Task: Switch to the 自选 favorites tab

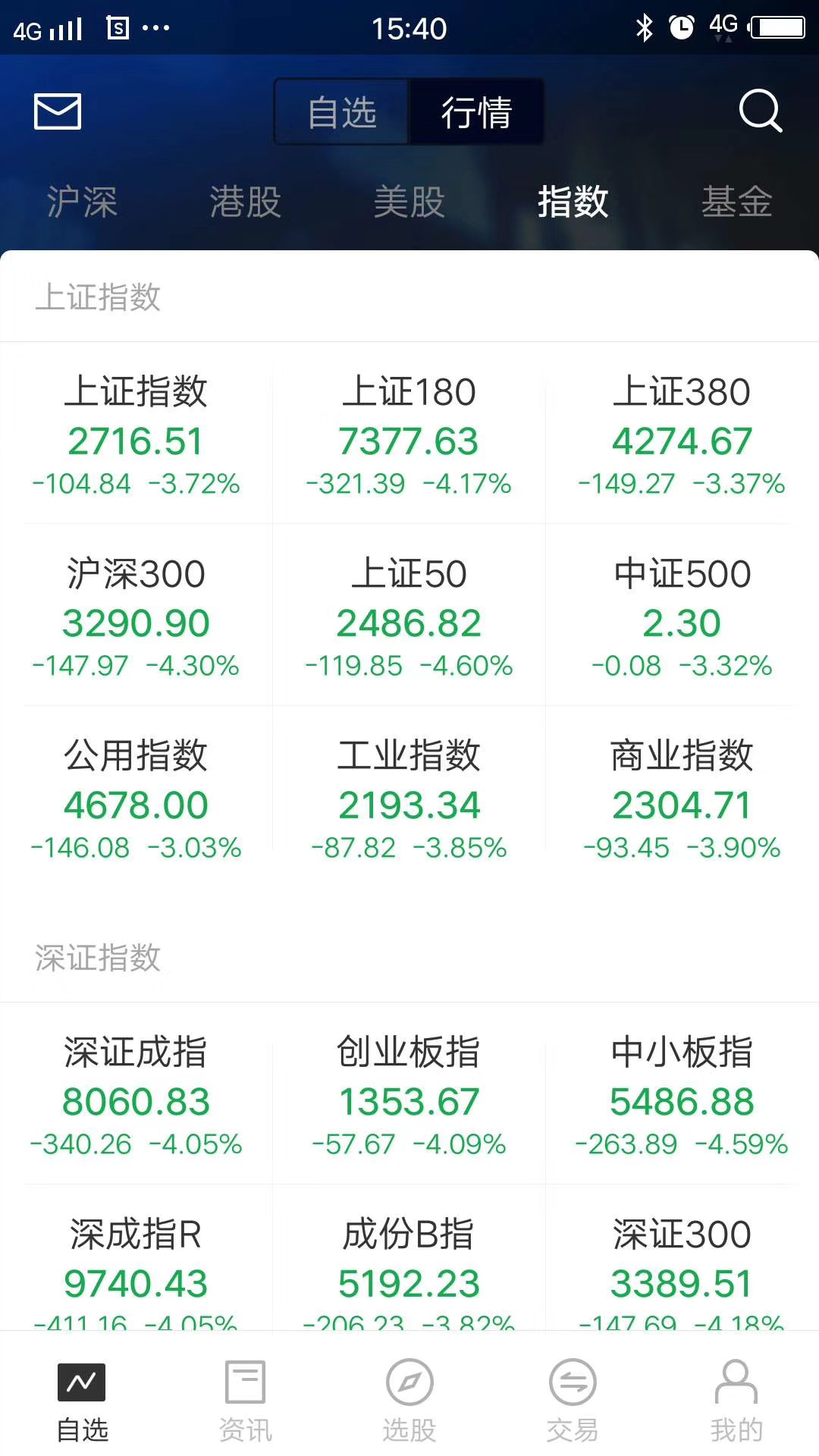Action: point(340,111)
